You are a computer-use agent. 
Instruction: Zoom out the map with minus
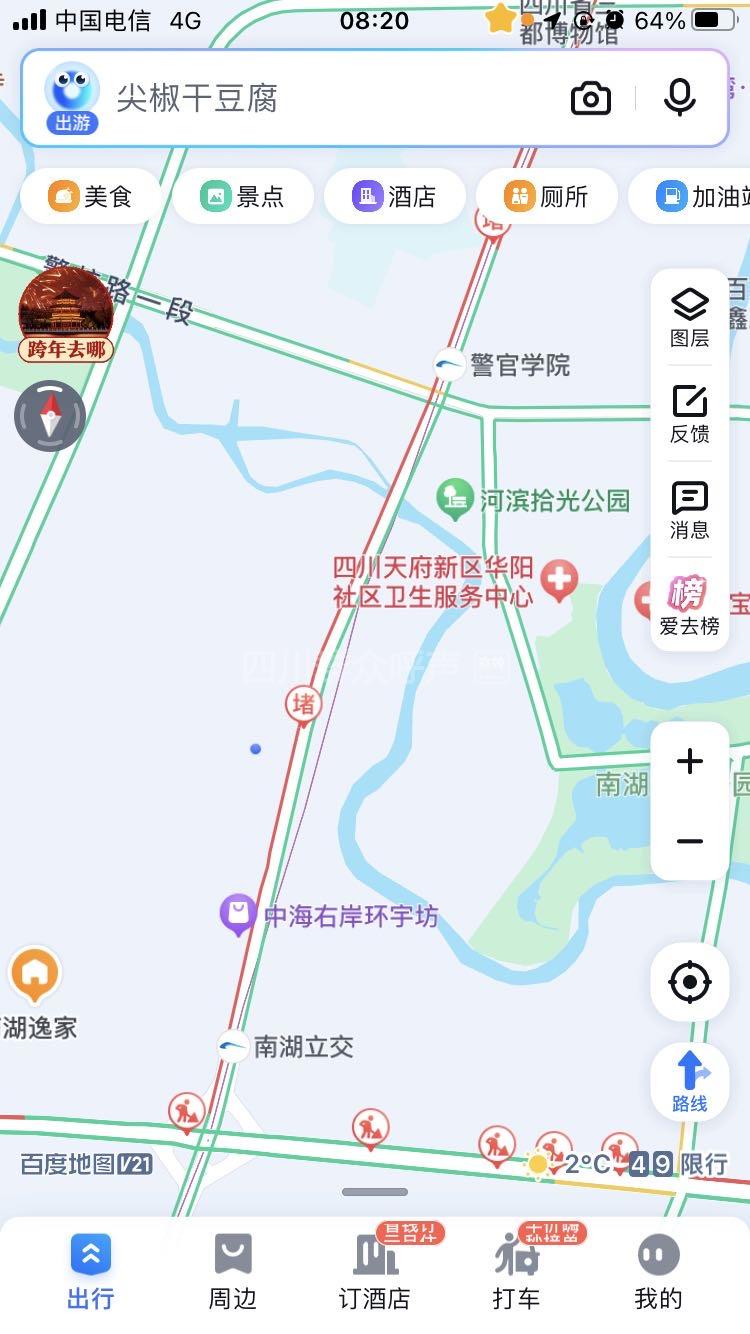click(690, 841)
